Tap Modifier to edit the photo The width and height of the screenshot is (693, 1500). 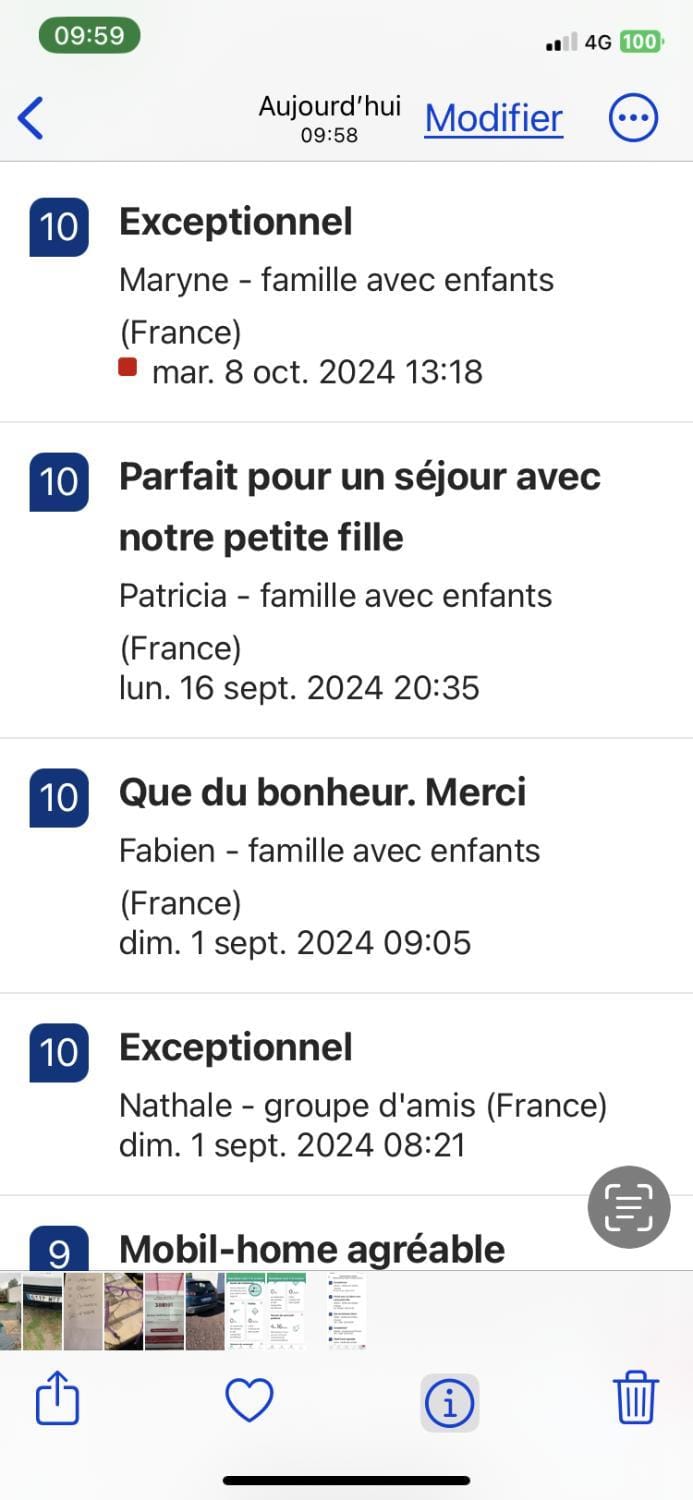(493, 118)
